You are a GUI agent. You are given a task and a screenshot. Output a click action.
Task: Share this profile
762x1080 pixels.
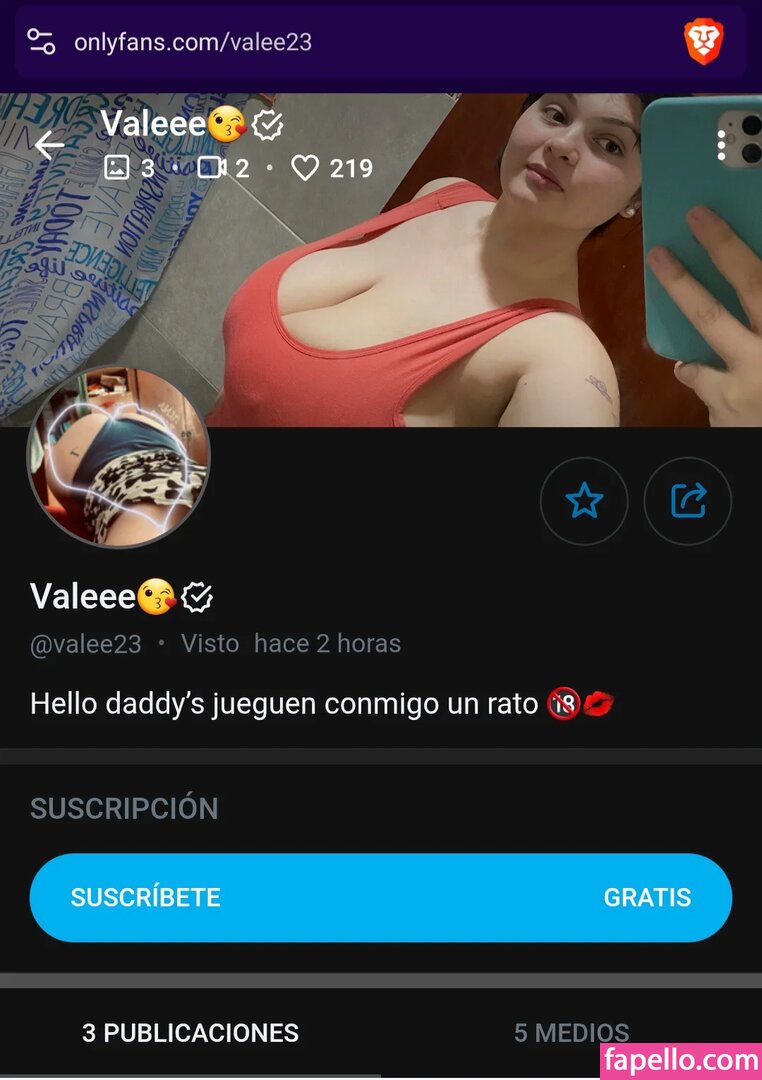[688, 501]
